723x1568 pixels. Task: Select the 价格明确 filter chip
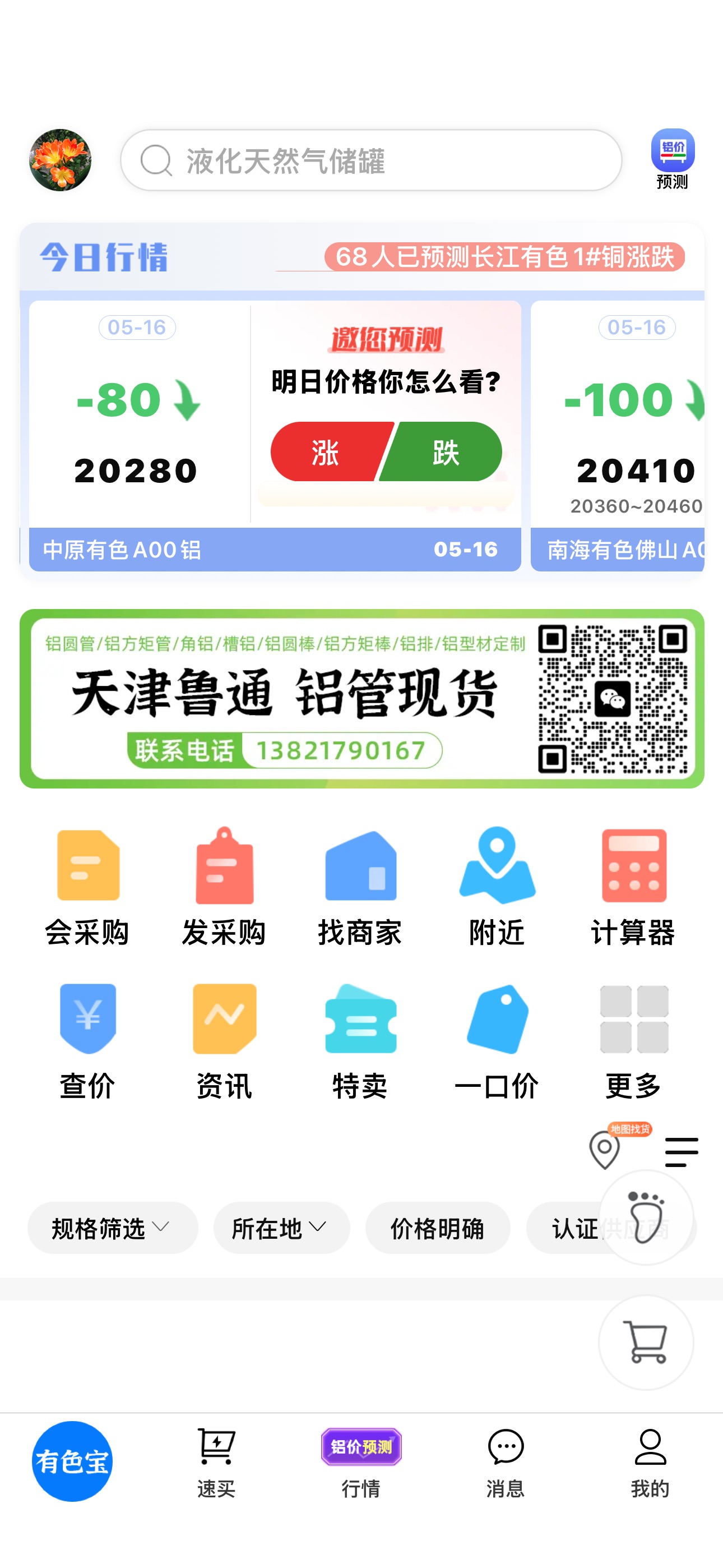coord(438,1228)
